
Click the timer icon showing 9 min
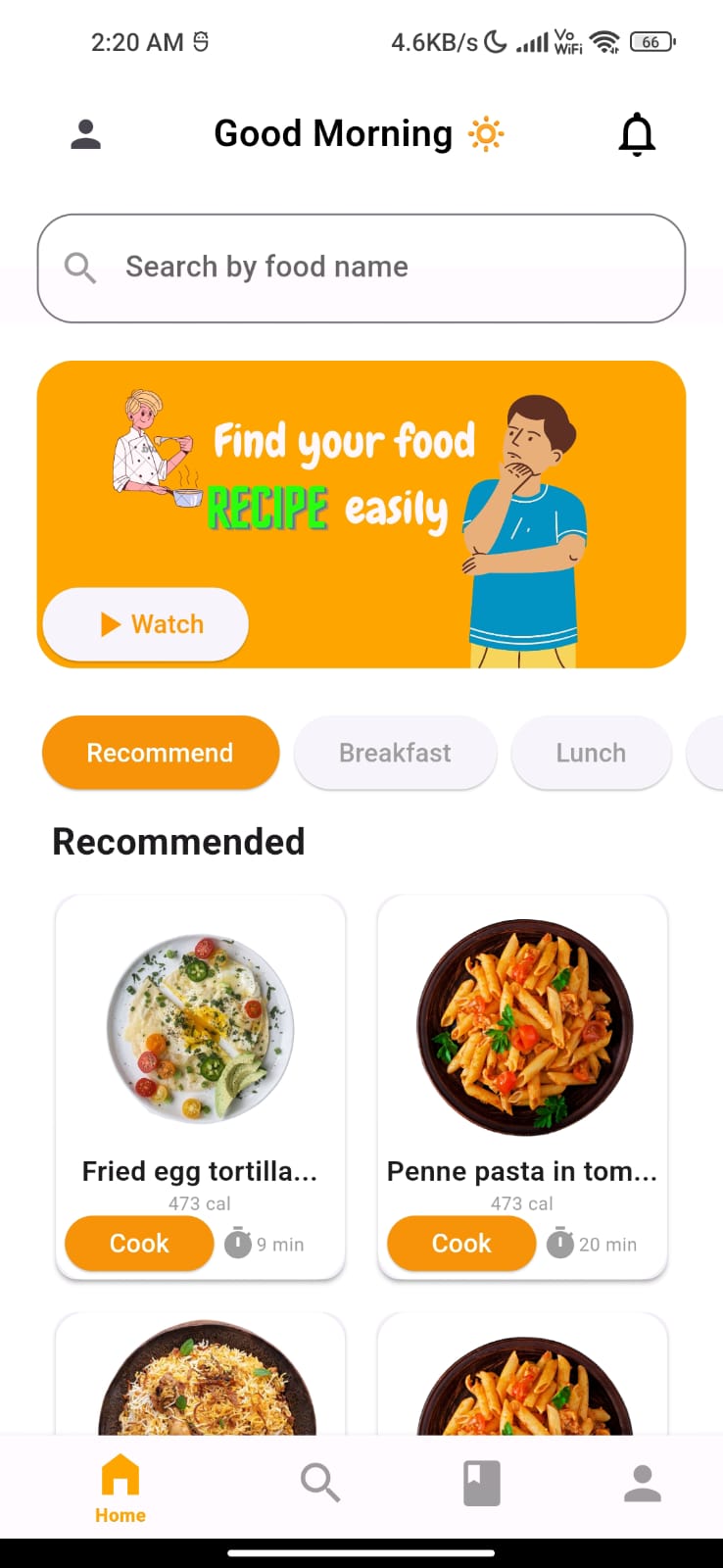coord(237,1242)
